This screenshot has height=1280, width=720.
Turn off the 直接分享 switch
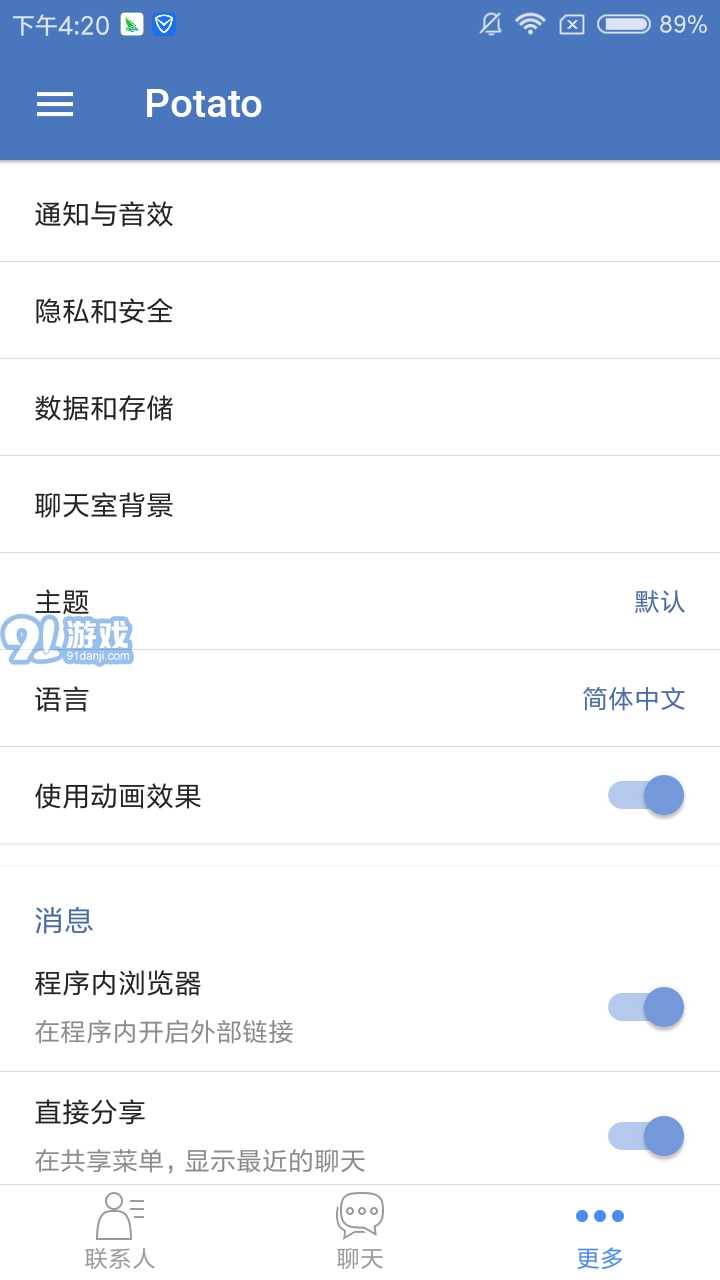click(646, 1136)
